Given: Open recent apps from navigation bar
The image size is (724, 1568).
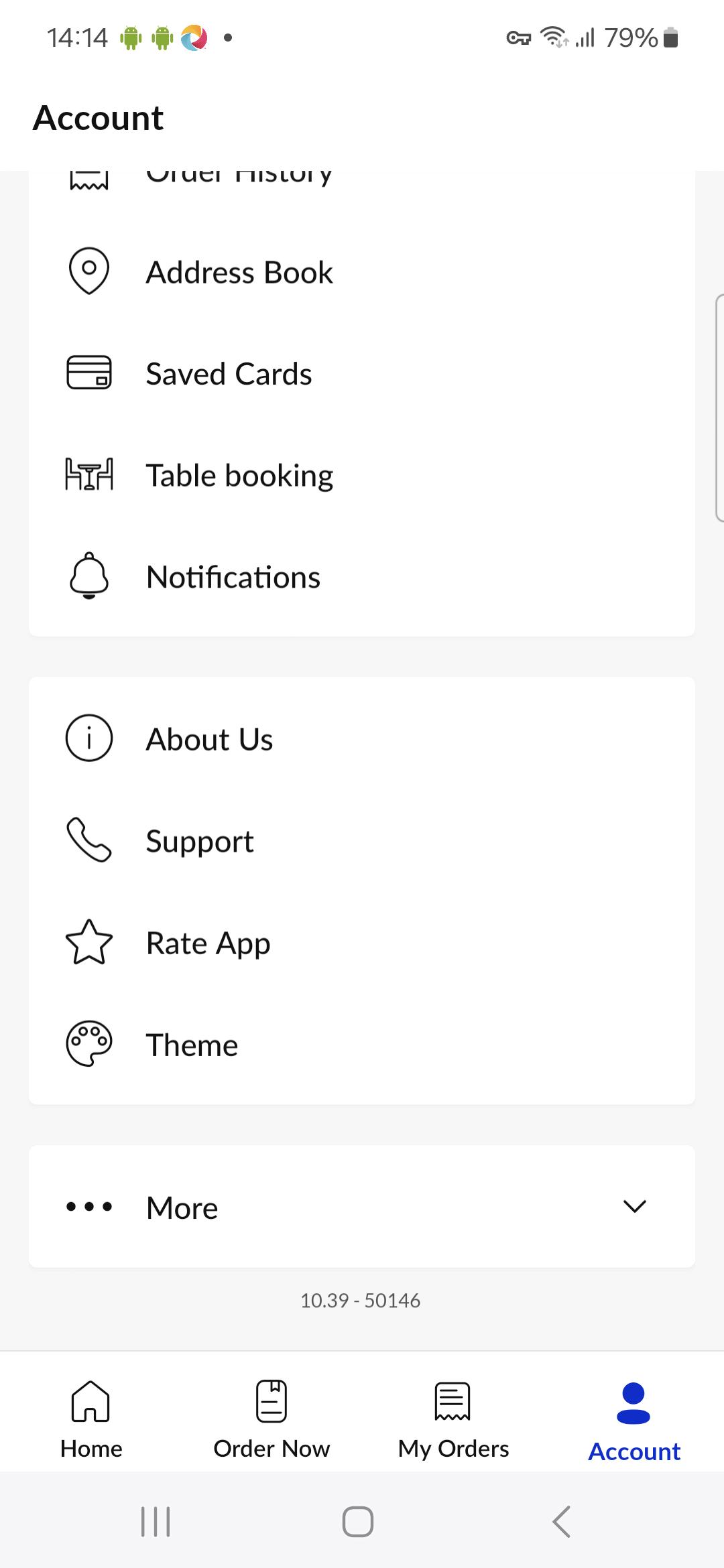Looking at the screenshot, I should [156, 1521].
